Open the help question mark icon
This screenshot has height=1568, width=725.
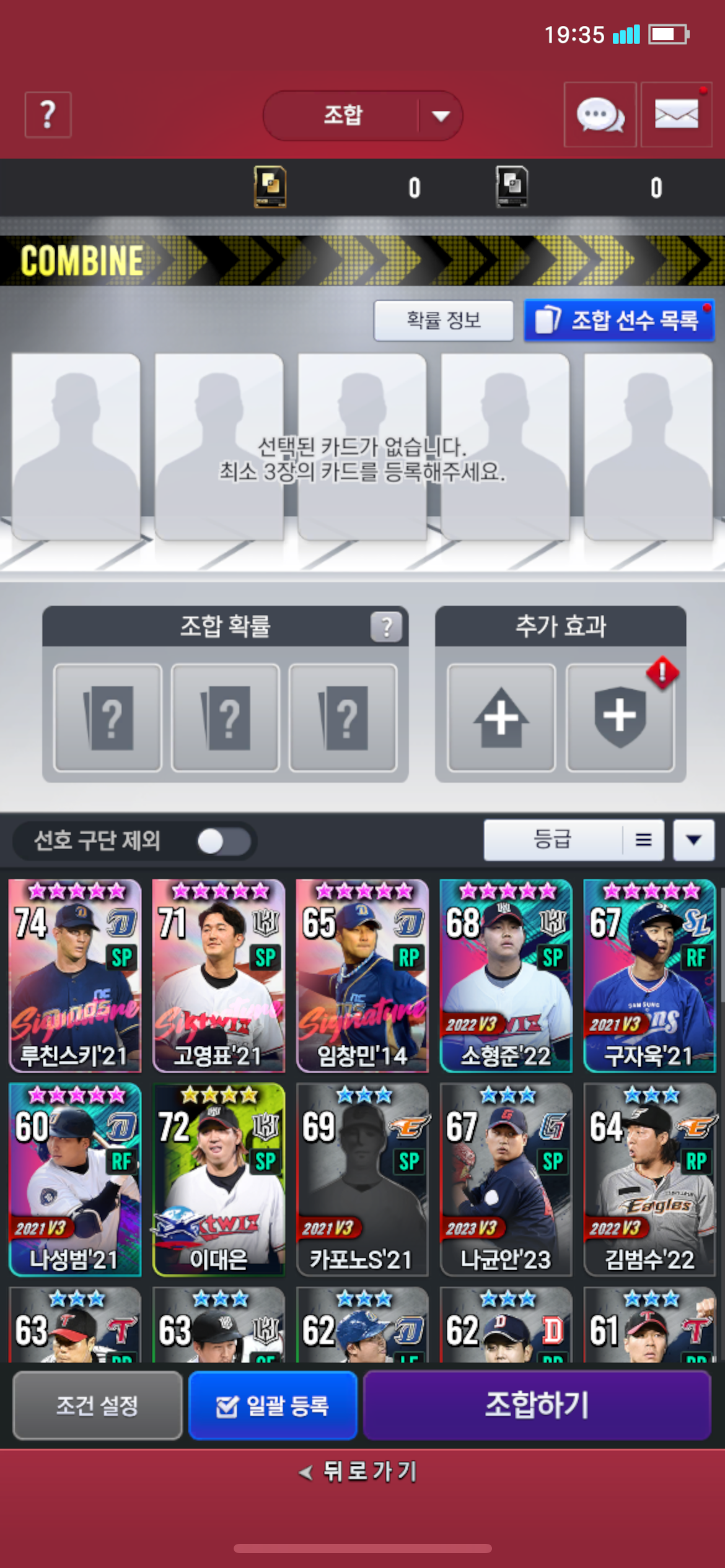click(x=48, y=115)
